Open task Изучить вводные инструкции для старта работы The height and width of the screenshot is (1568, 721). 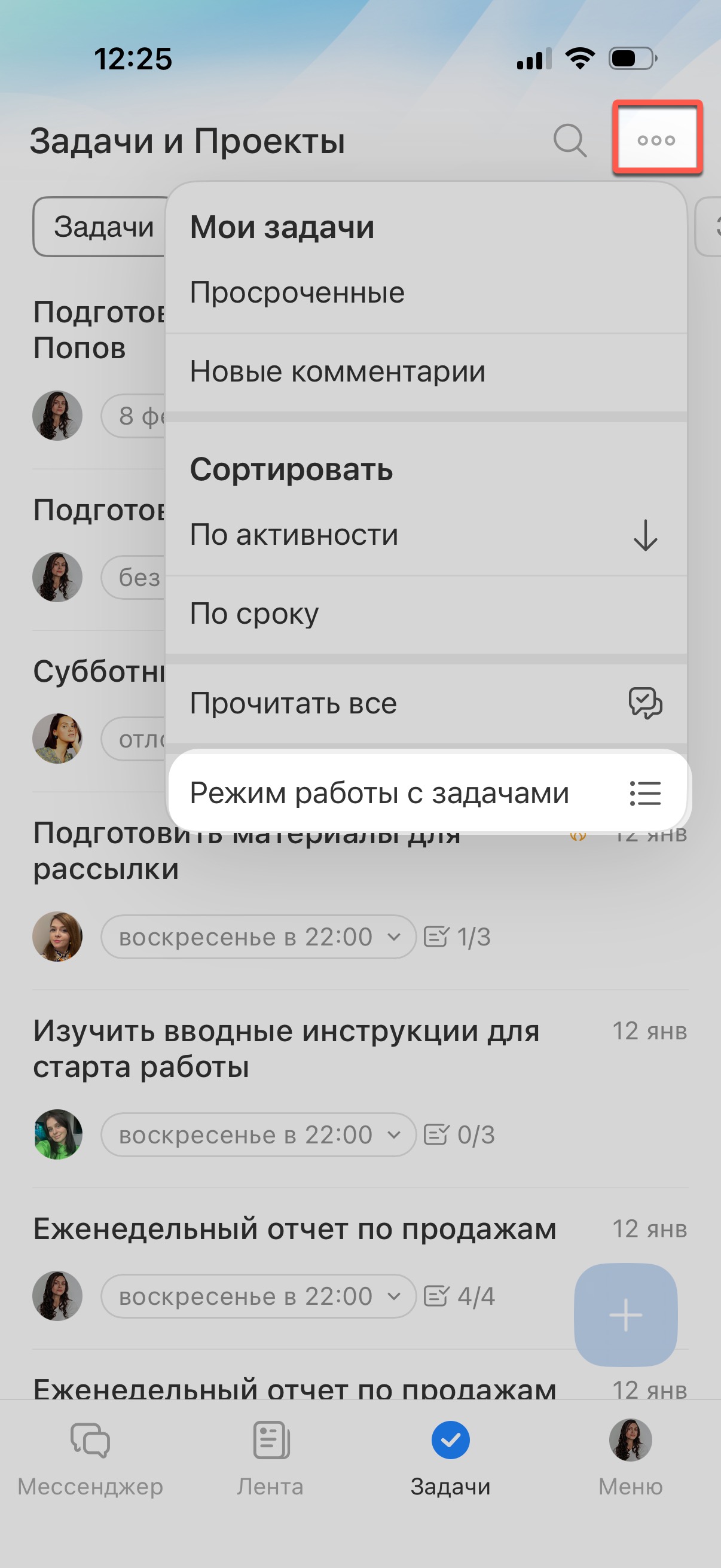[286, 1049]
